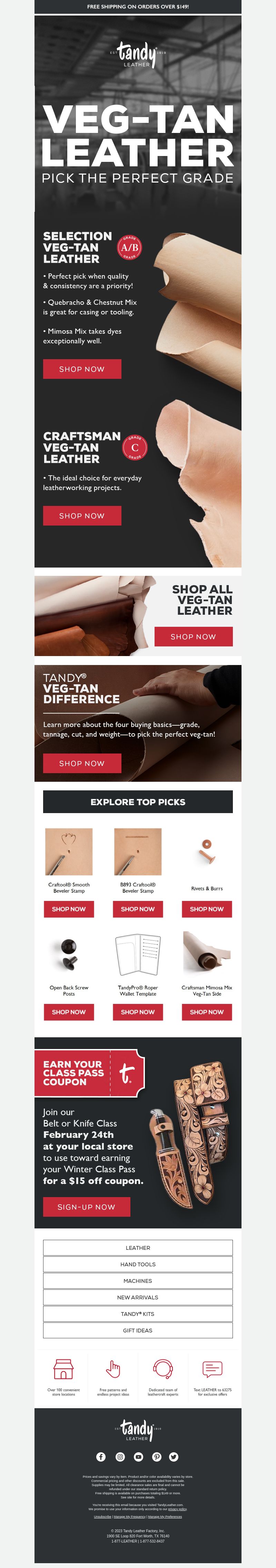The image size is (276, 1568).
Task: Shop the TandyPro Roper Wallet Template
Action: pyautogui.click(x=138, y=1012)
